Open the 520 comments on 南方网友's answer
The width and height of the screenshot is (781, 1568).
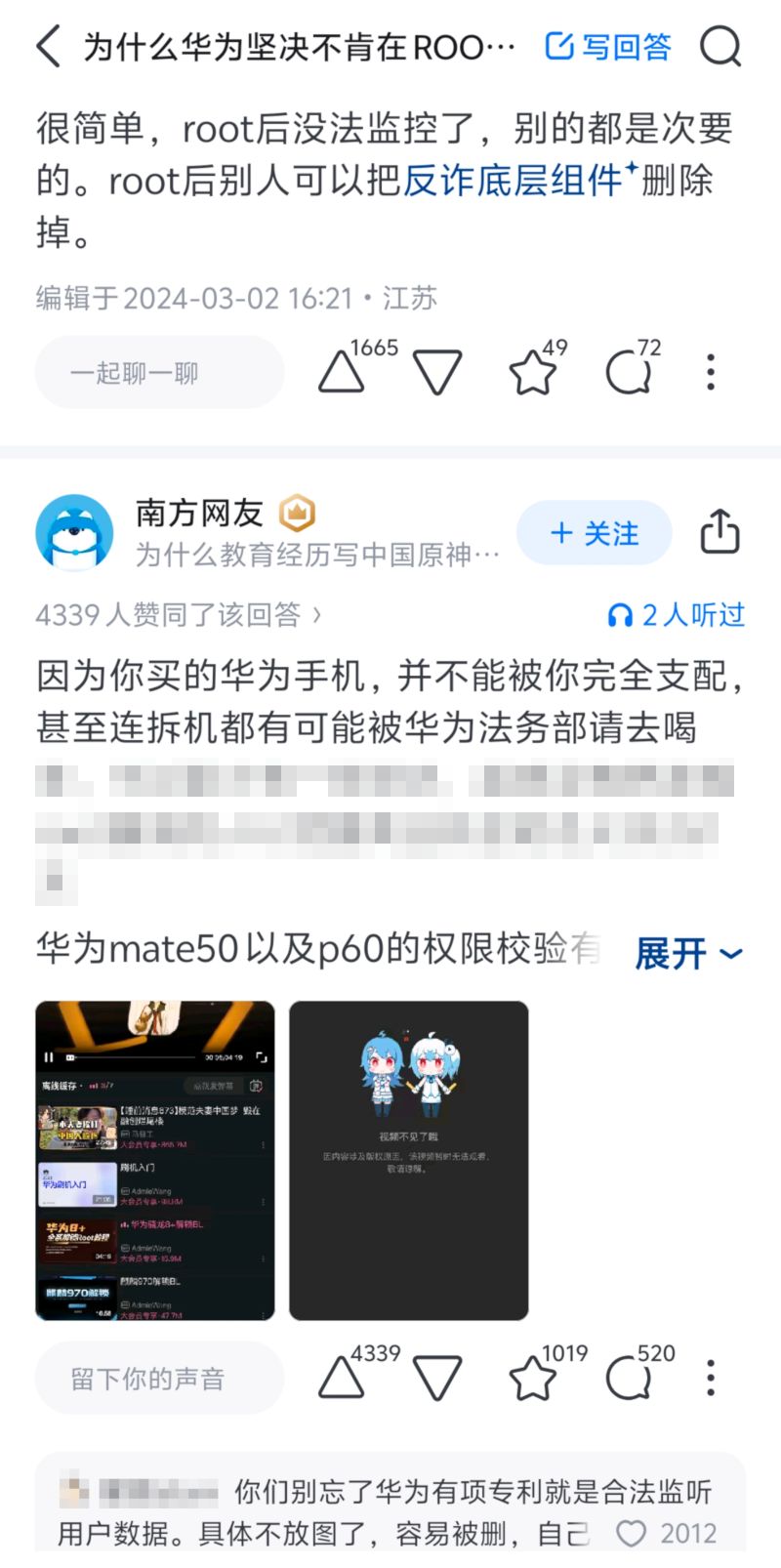pyautogui.click(x=628, y=1378)
